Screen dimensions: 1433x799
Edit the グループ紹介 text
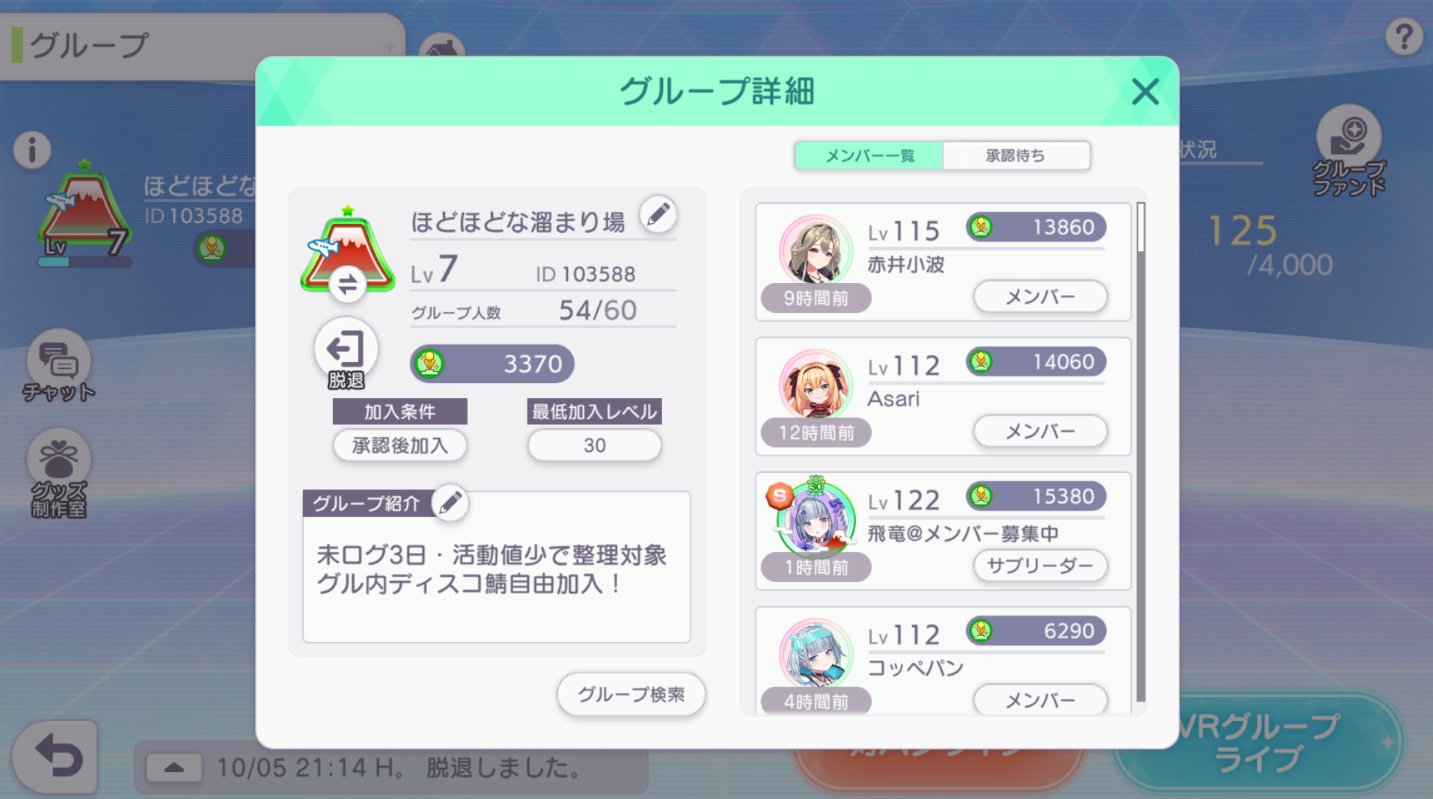451,503
